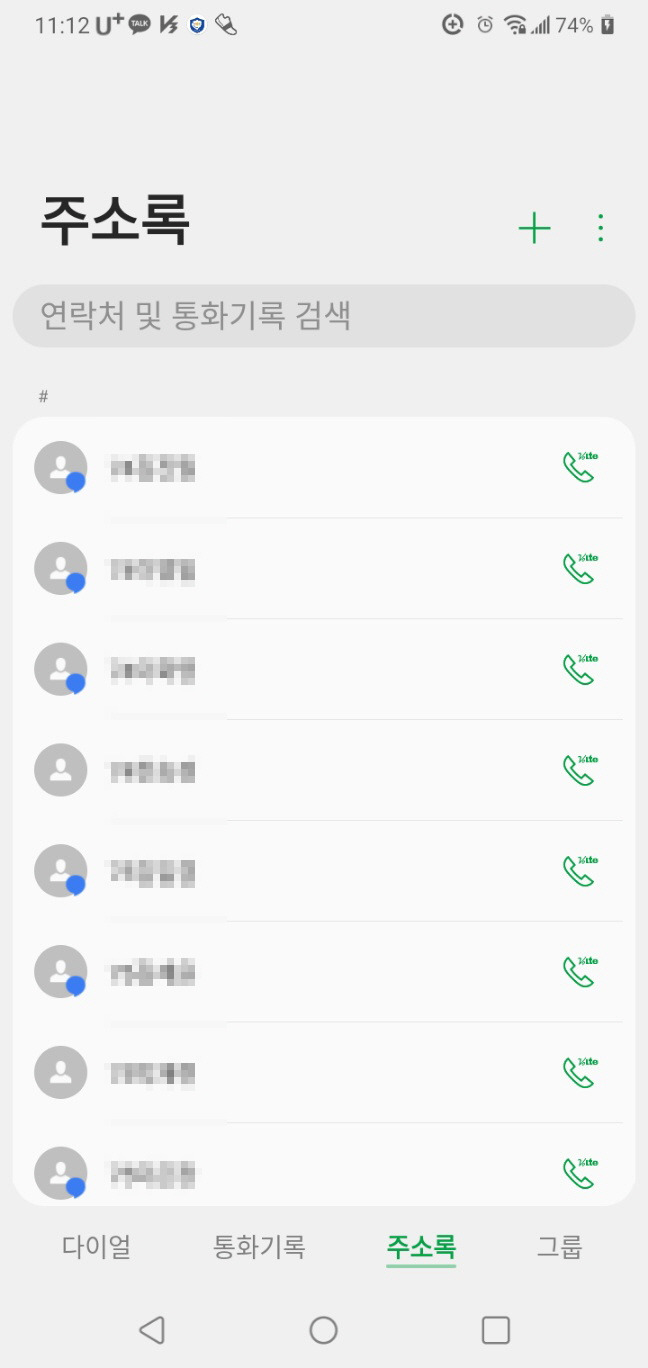This screenshot has height=1368, width=648.
Task: Switch to the 다이얼 tab
Action: pyautogui.click(x=97, y=1247)
